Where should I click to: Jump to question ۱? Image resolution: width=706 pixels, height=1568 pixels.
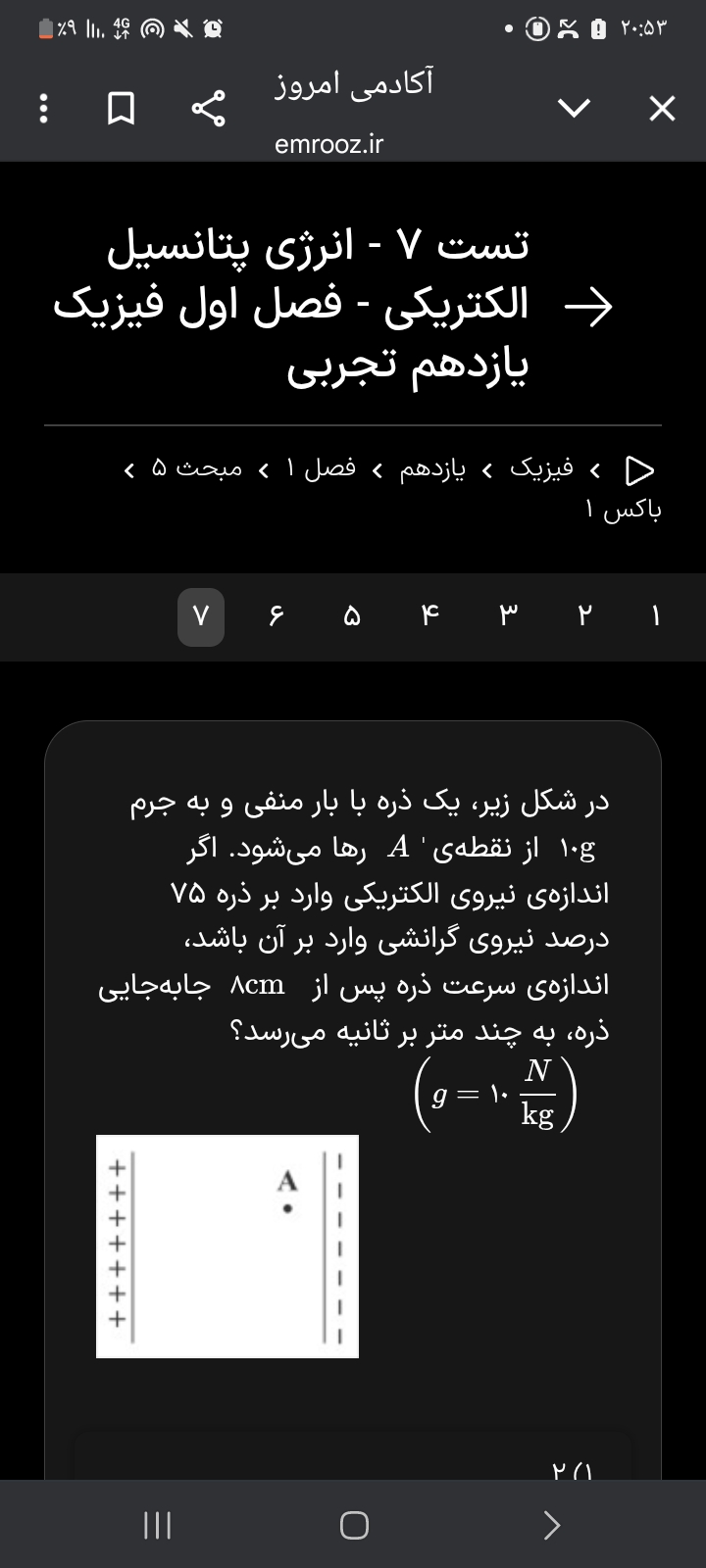pos(656,616)
